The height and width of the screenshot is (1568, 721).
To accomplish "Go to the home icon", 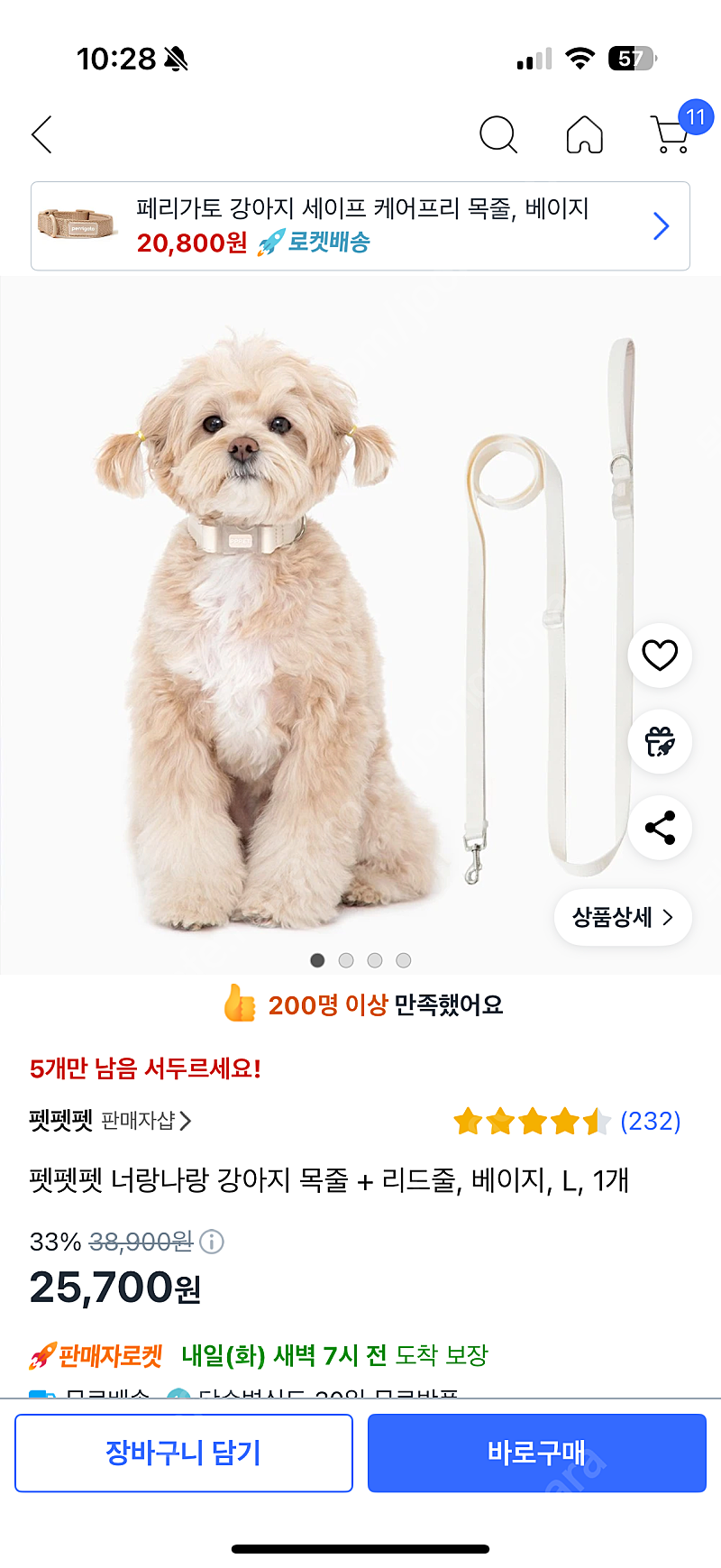I will click(x=584, y=134).
